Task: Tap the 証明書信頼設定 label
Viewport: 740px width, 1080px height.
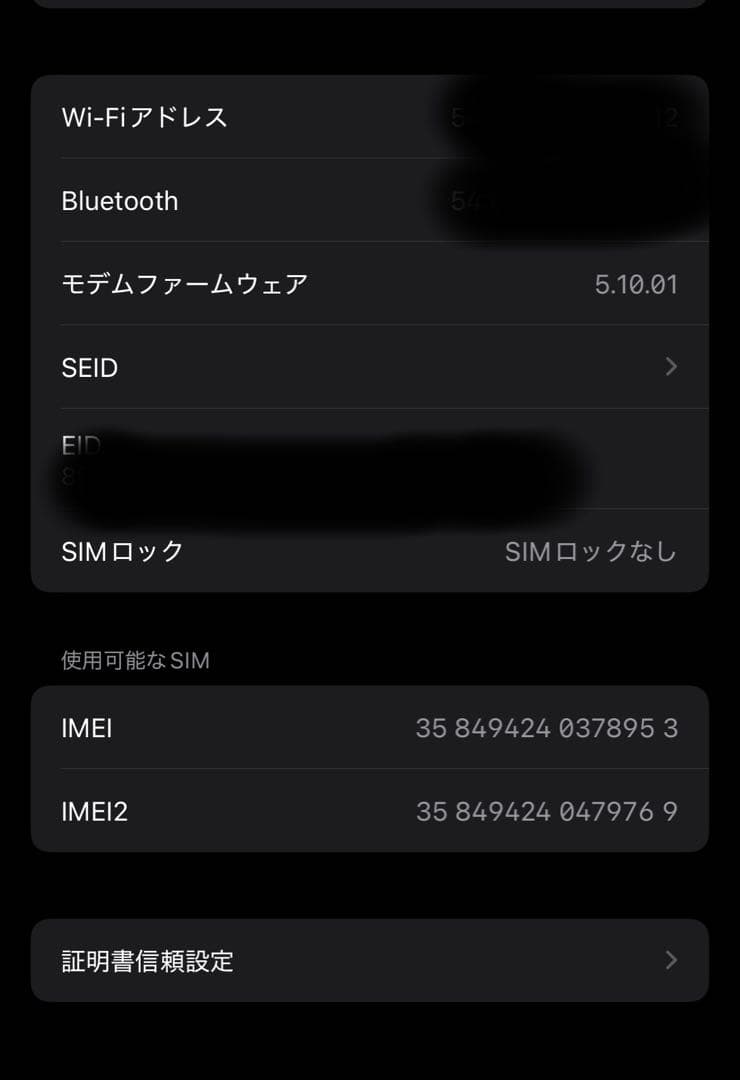Action: click(x=147, y=960)
